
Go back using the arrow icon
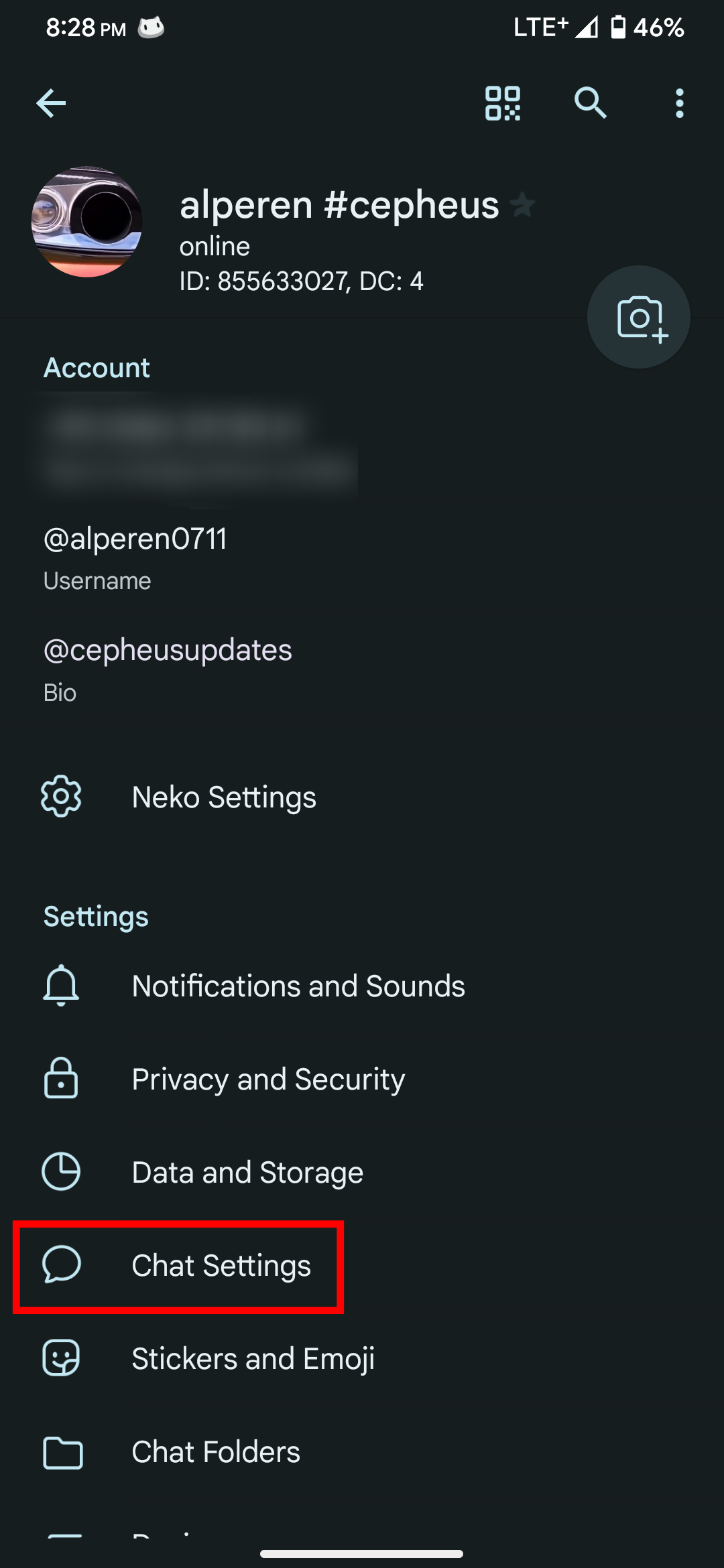pyautogui.click(x=51, y=103)
